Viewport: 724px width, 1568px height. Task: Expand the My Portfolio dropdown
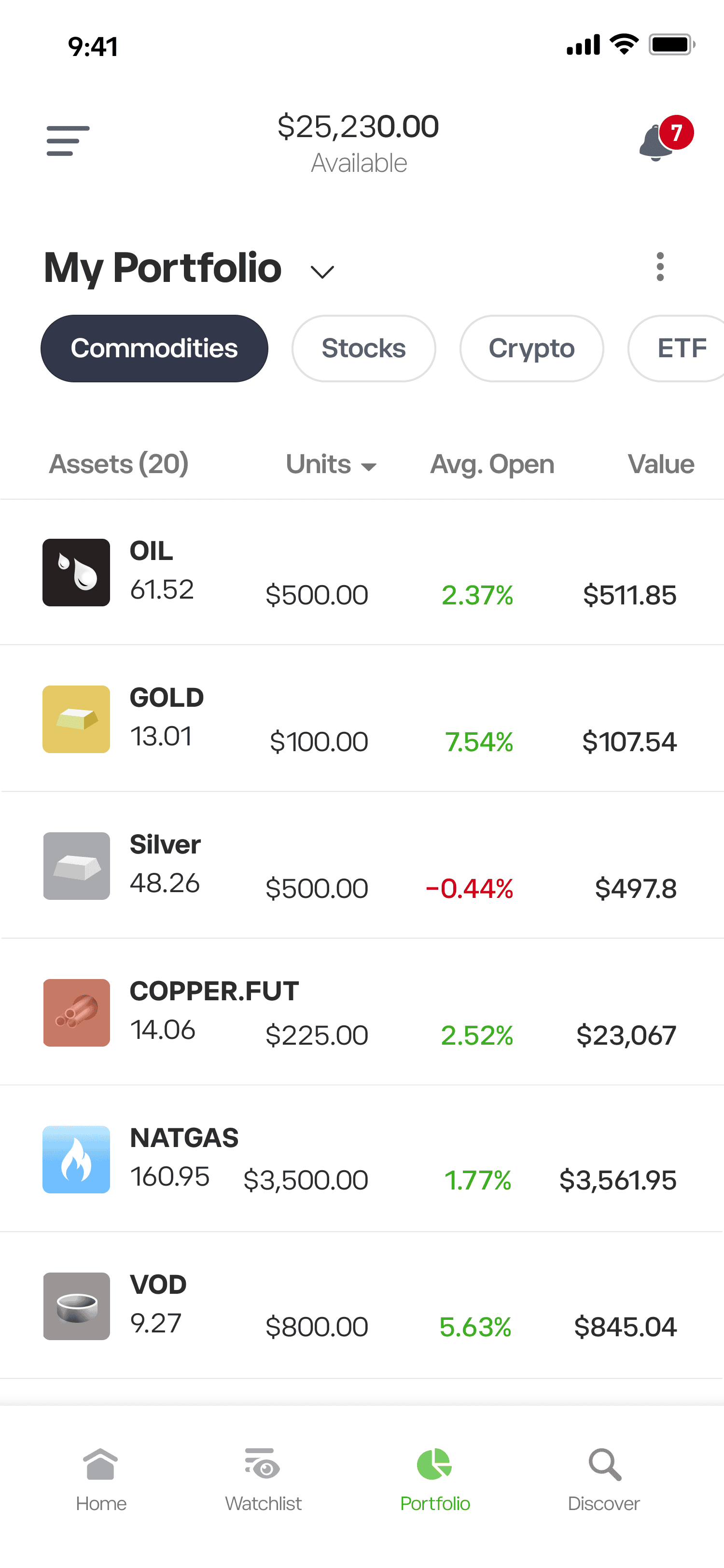click(320, 270)
